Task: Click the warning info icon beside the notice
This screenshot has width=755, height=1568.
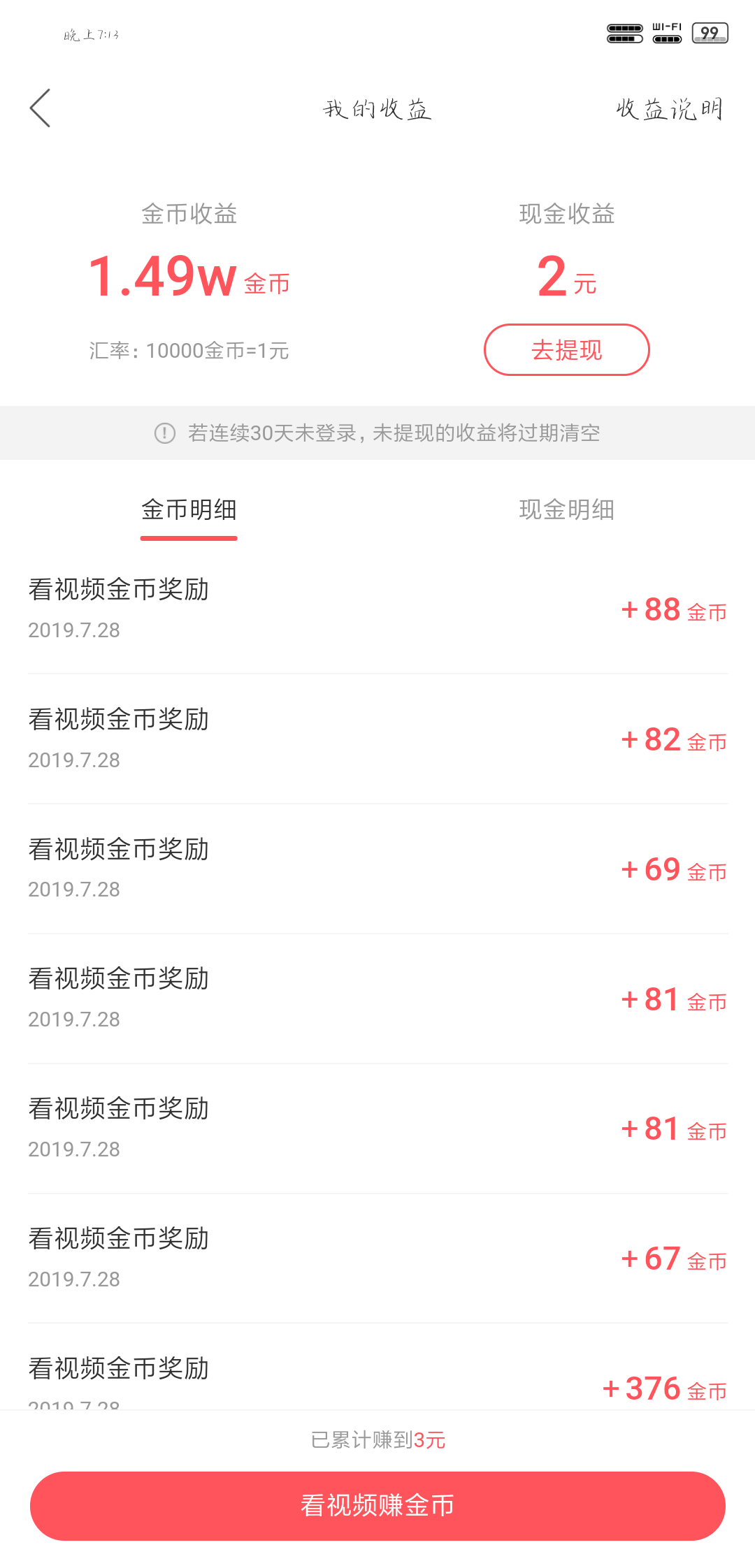Action: (162, 433)
